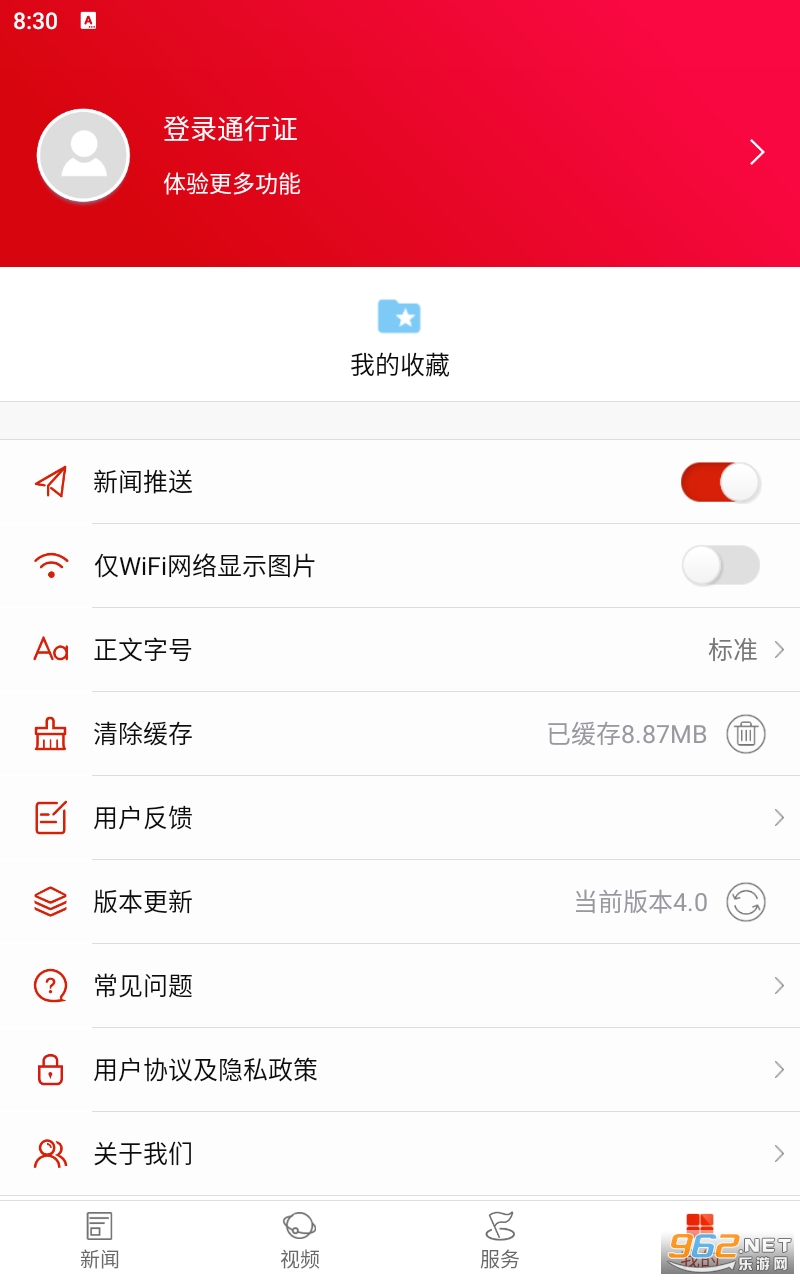This screenshot has width=800, height=1280.
Task: Open 常见问题 FAQ page
Action: pyautogui.click(x=400, y=986)
